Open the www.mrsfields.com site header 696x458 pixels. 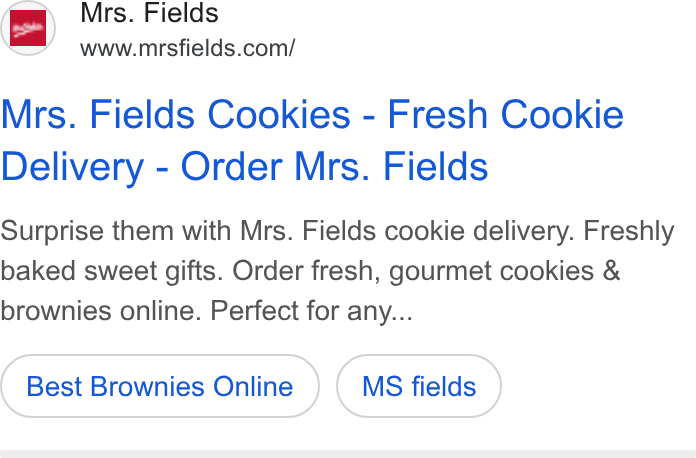tap(148, 29)
